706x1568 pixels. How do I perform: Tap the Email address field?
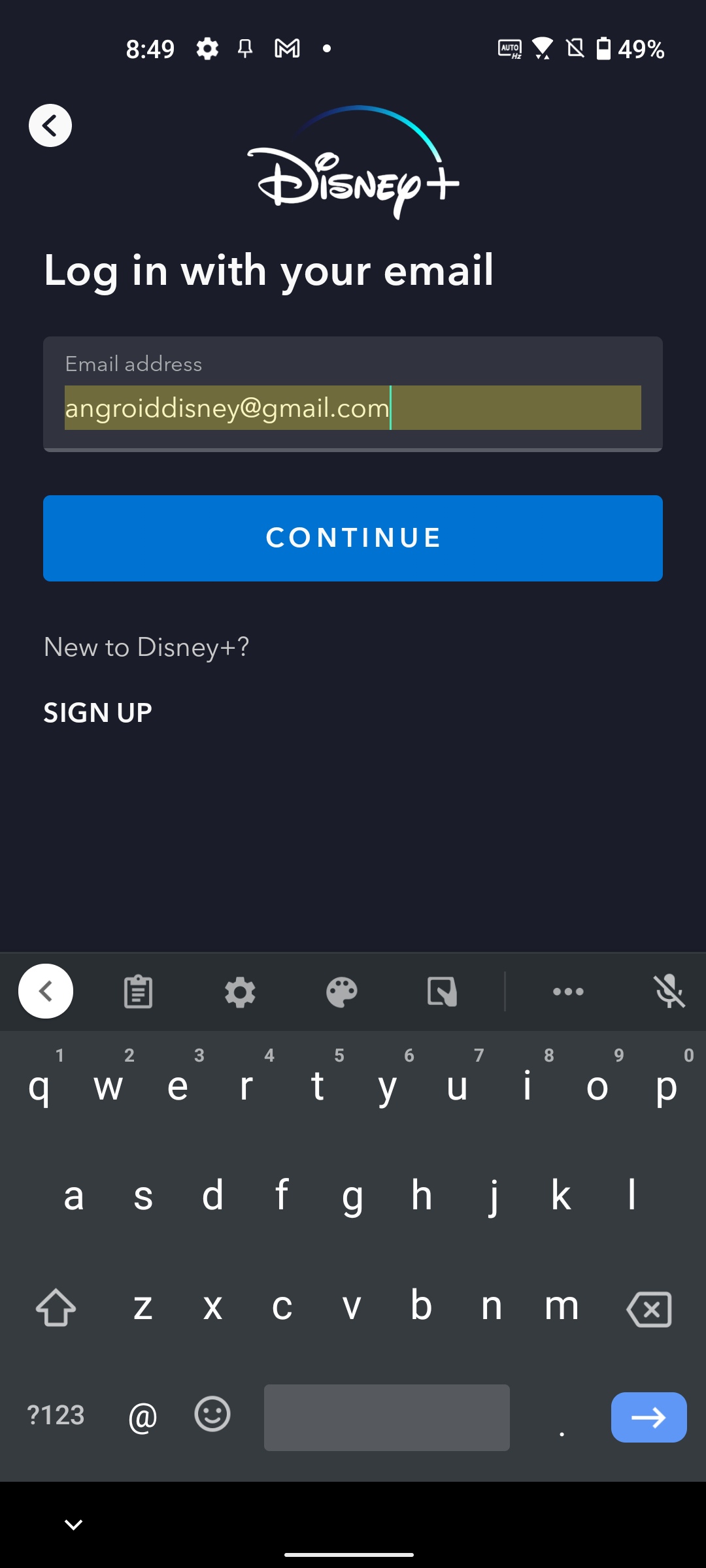(x=353, y=394)
